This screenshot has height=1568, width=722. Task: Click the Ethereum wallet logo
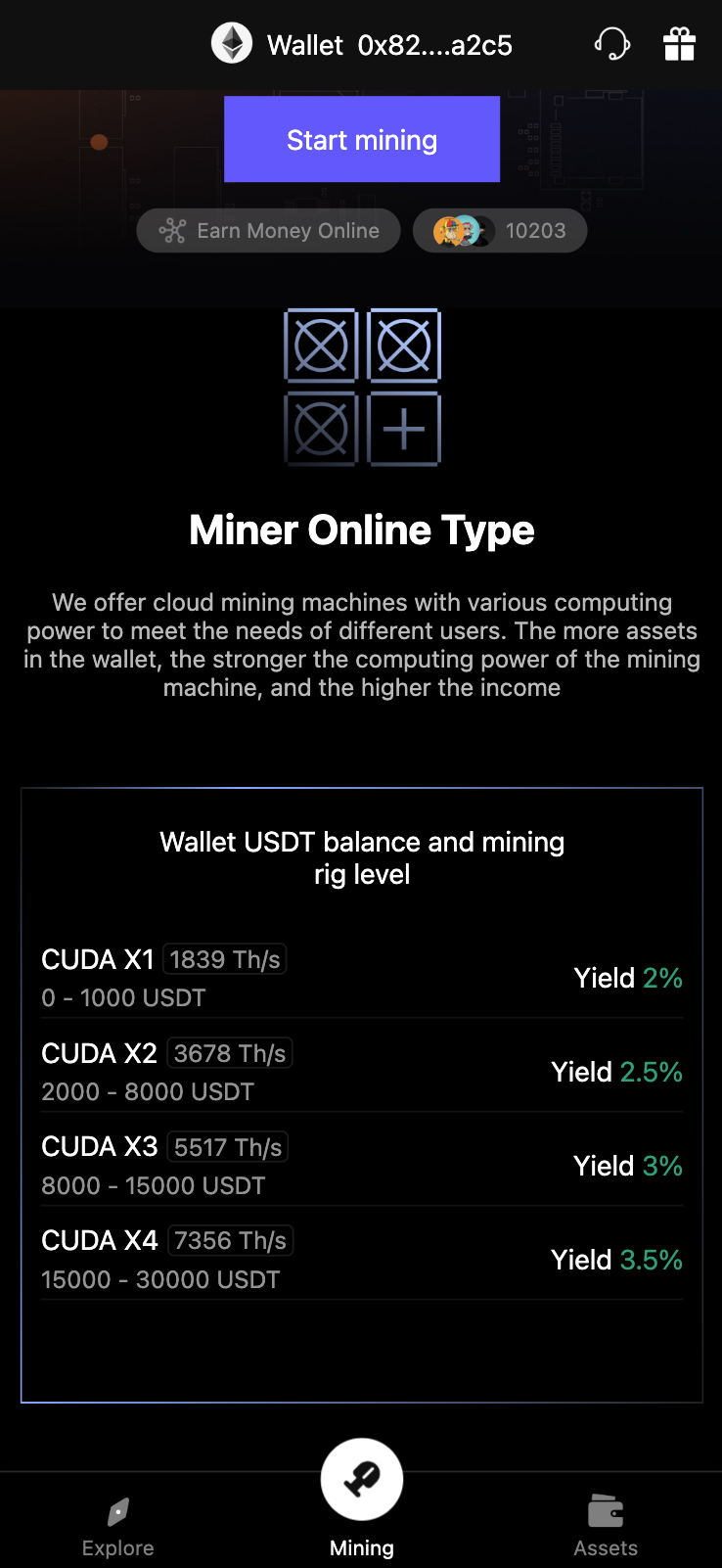click(232, 44)
